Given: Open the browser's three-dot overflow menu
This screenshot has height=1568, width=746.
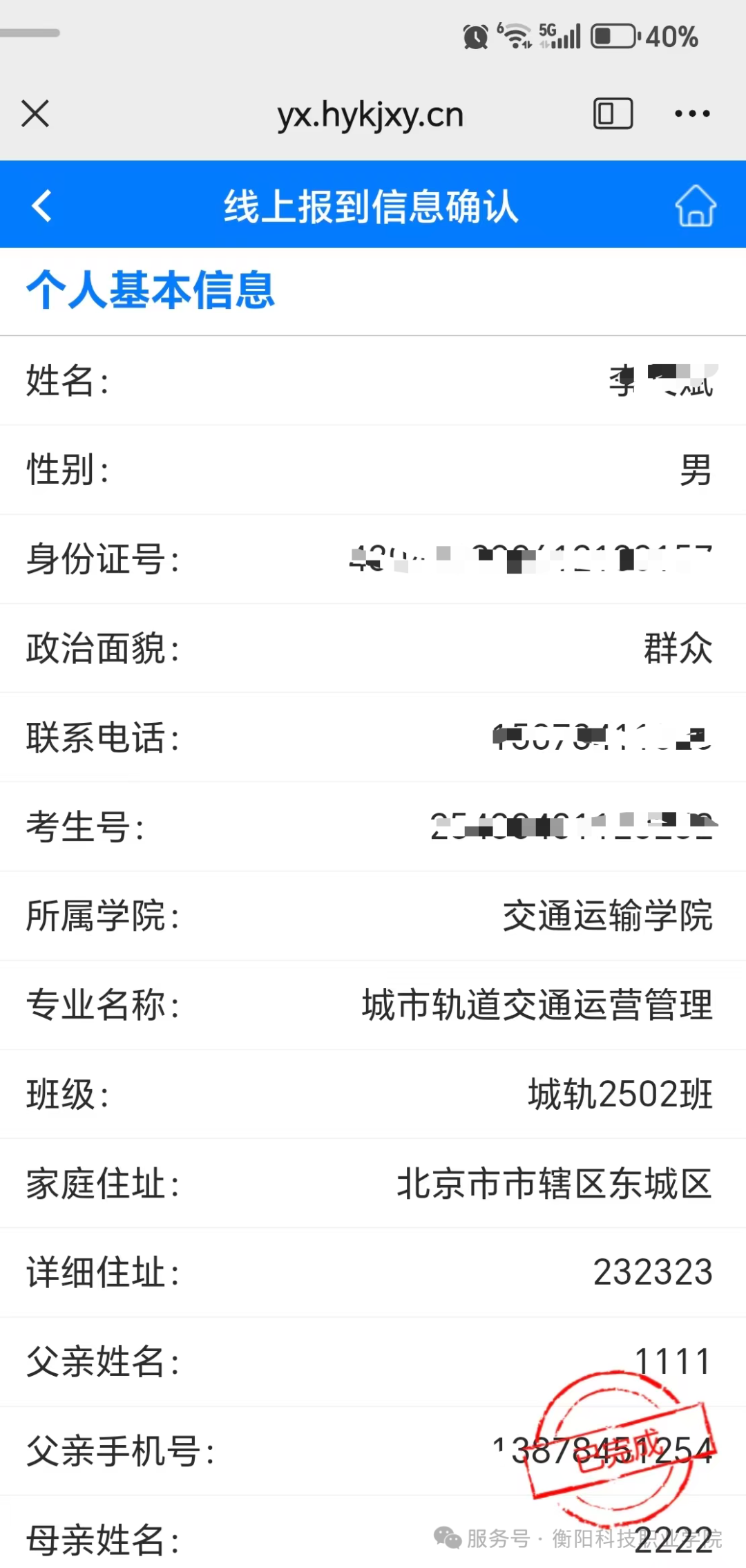Looking at the screenshot, I should click(692, 114).
